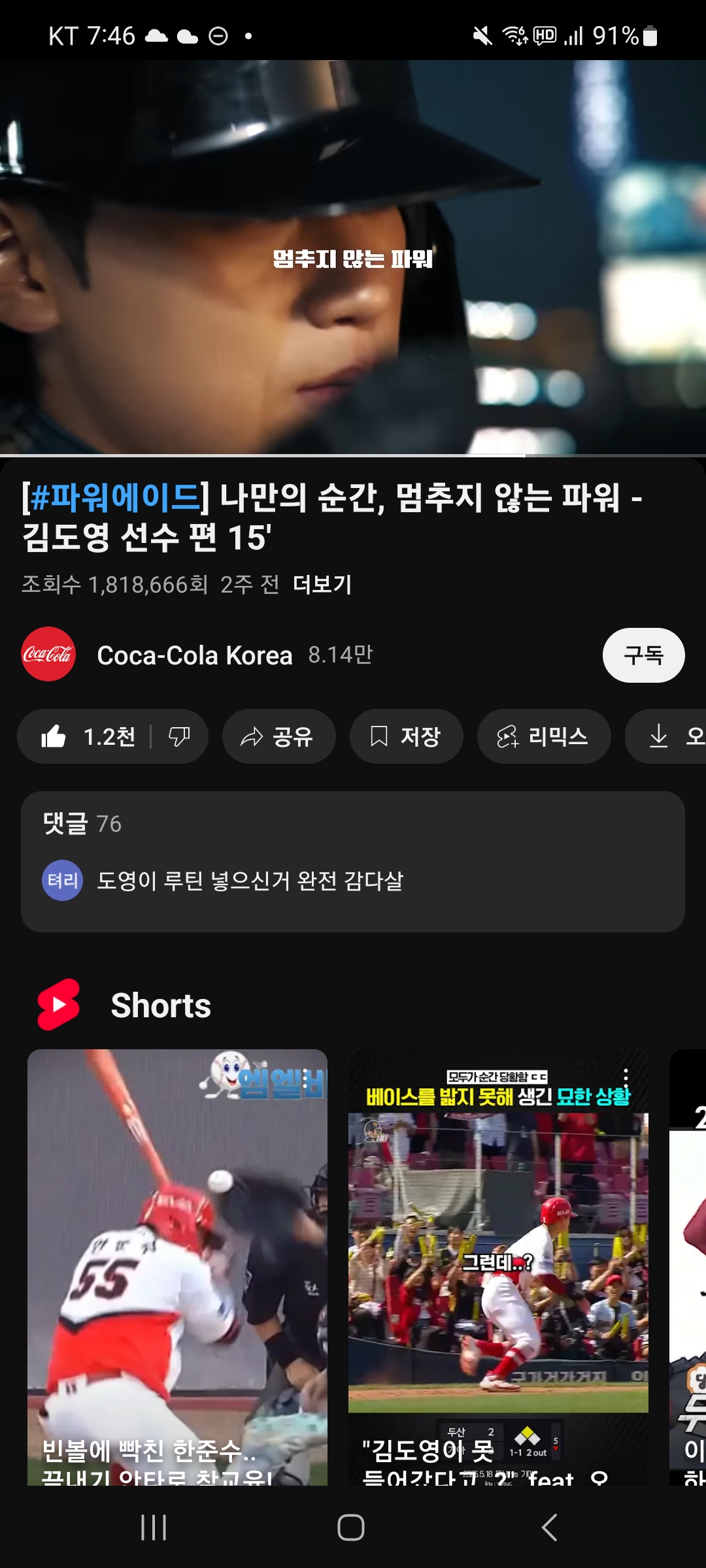Open the menu on the 김도영 short
706x1568 pixels.
(626, 1077)
